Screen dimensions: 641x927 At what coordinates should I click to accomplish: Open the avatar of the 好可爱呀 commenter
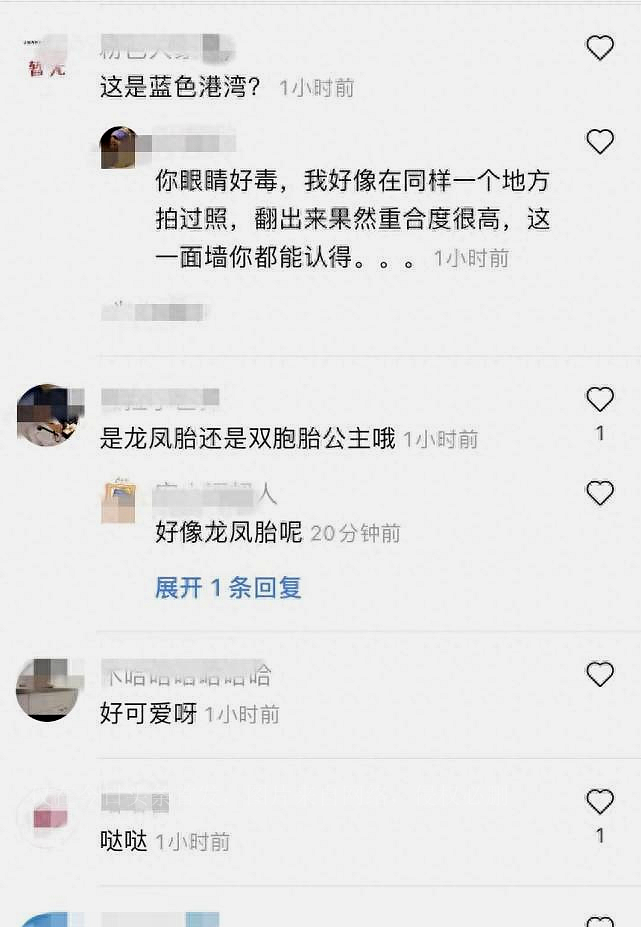click(47, 690)
